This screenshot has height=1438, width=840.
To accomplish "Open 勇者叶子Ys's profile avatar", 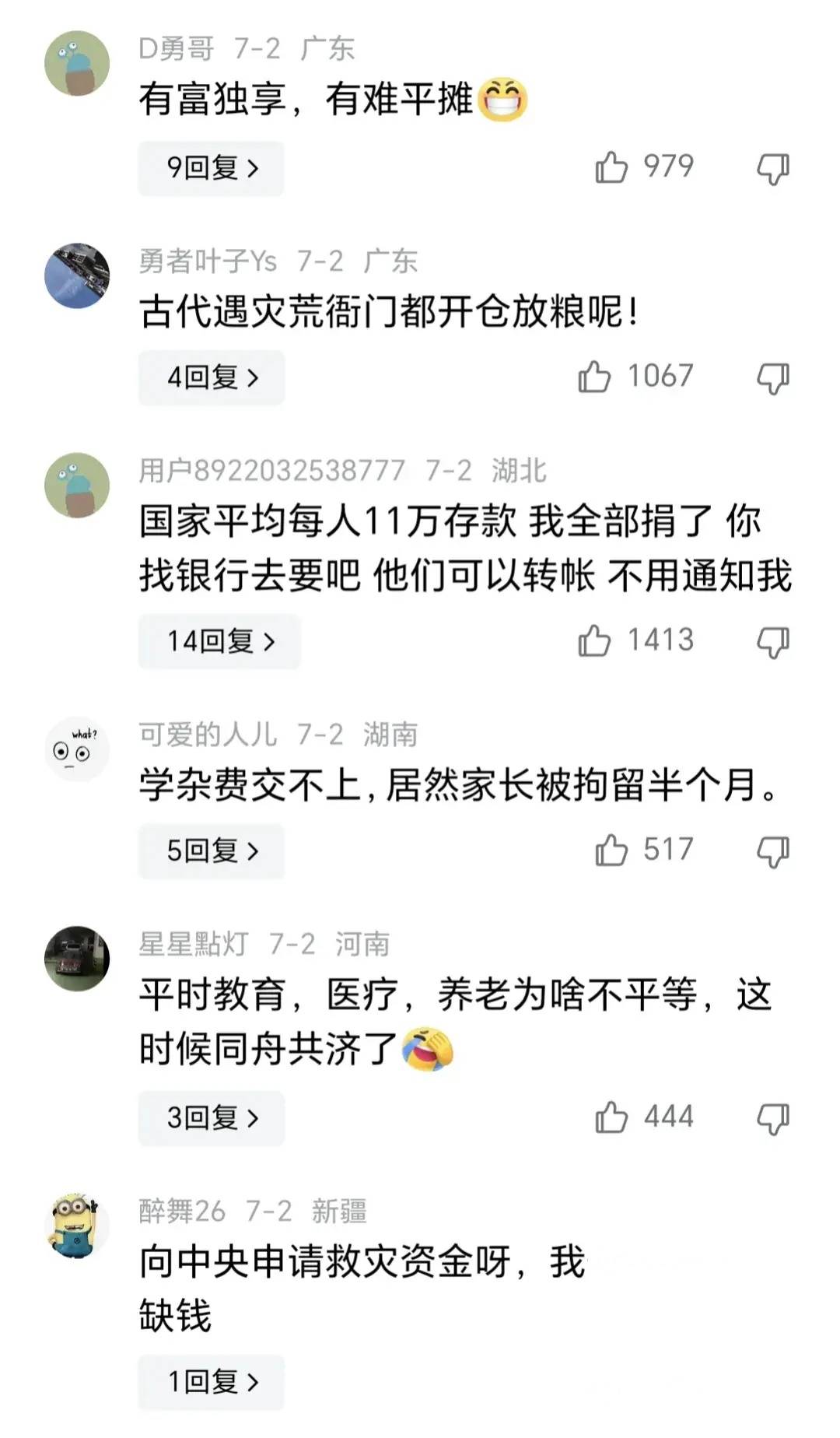I will pos(77,275).
